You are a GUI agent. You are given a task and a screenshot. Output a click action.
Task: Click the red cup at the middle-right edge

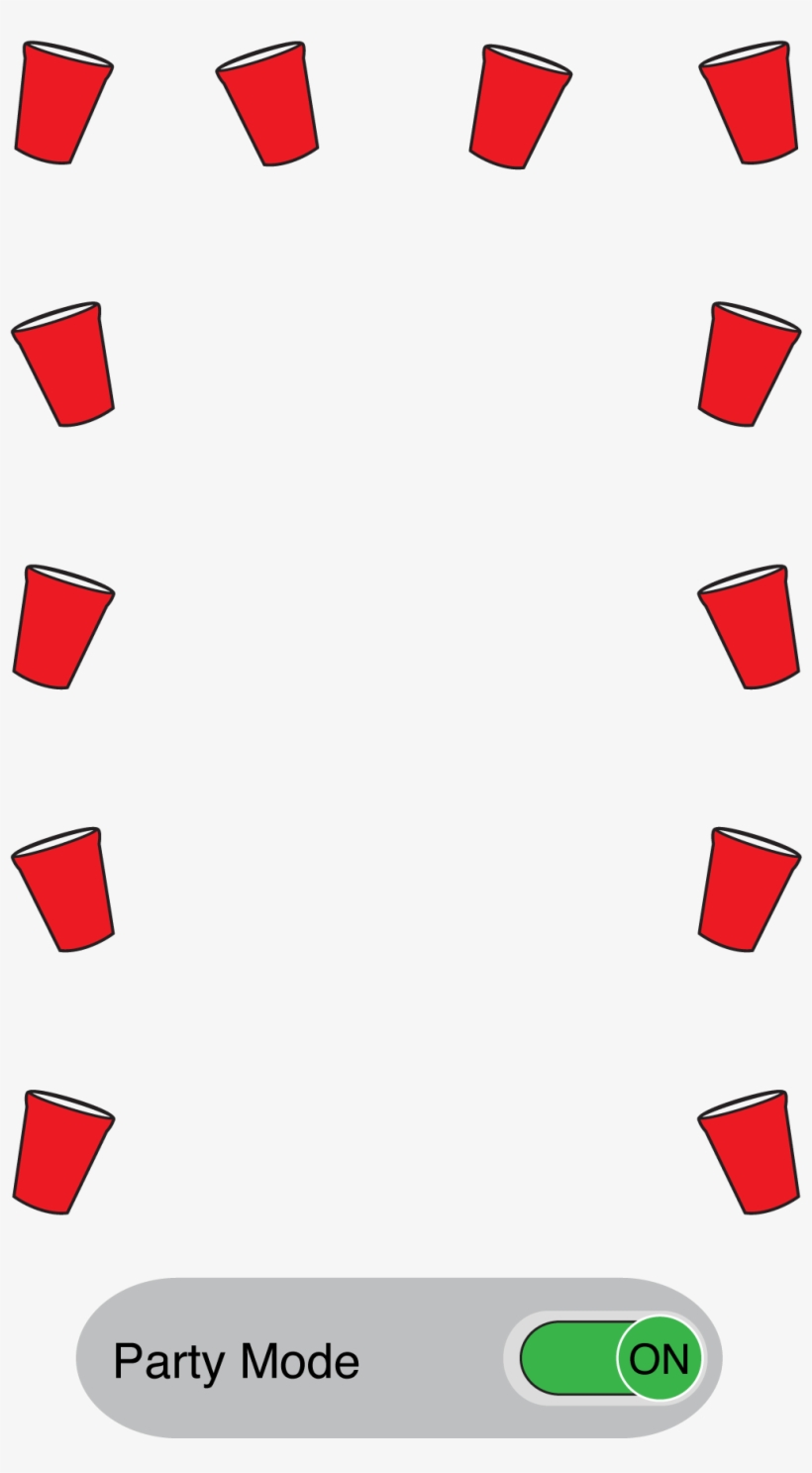(x=748, y=627)
